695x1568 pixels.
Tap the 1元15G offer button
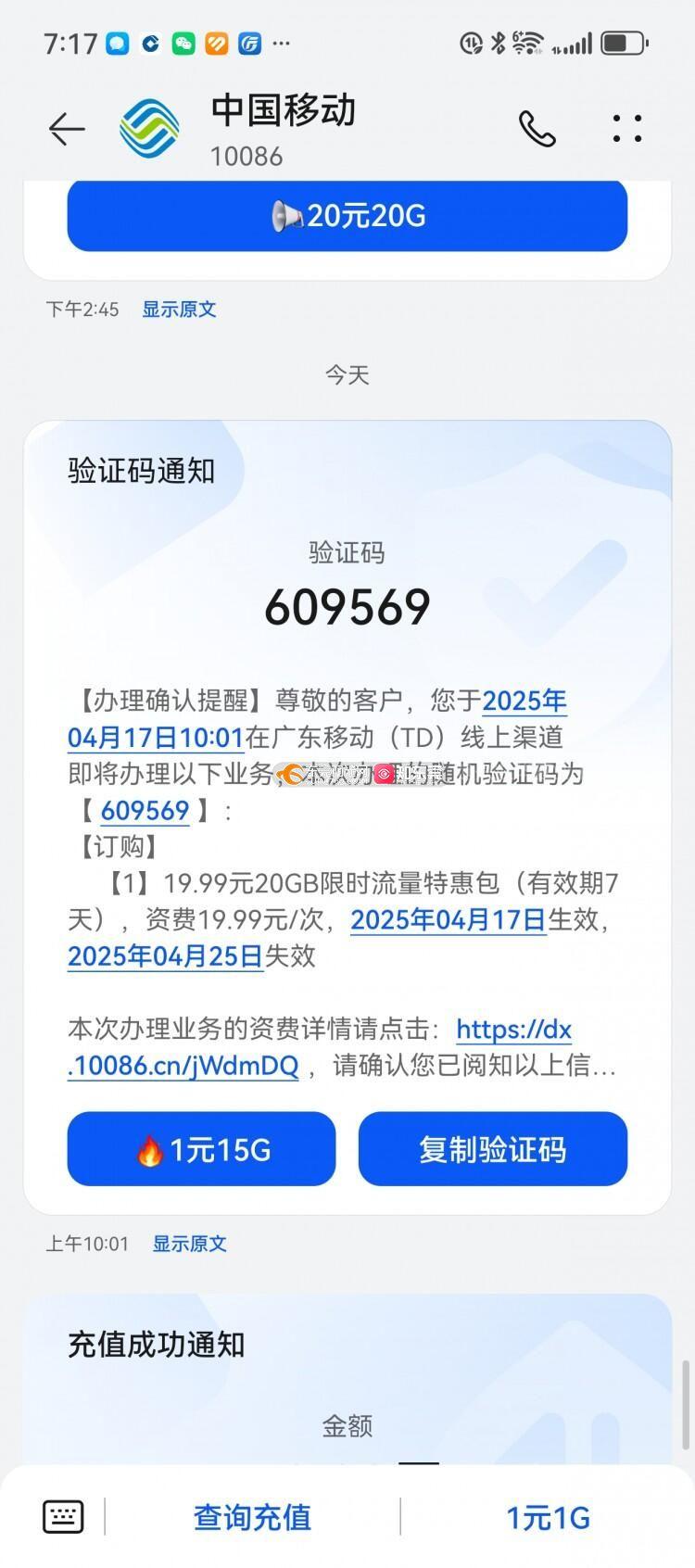coord(201,1149)
